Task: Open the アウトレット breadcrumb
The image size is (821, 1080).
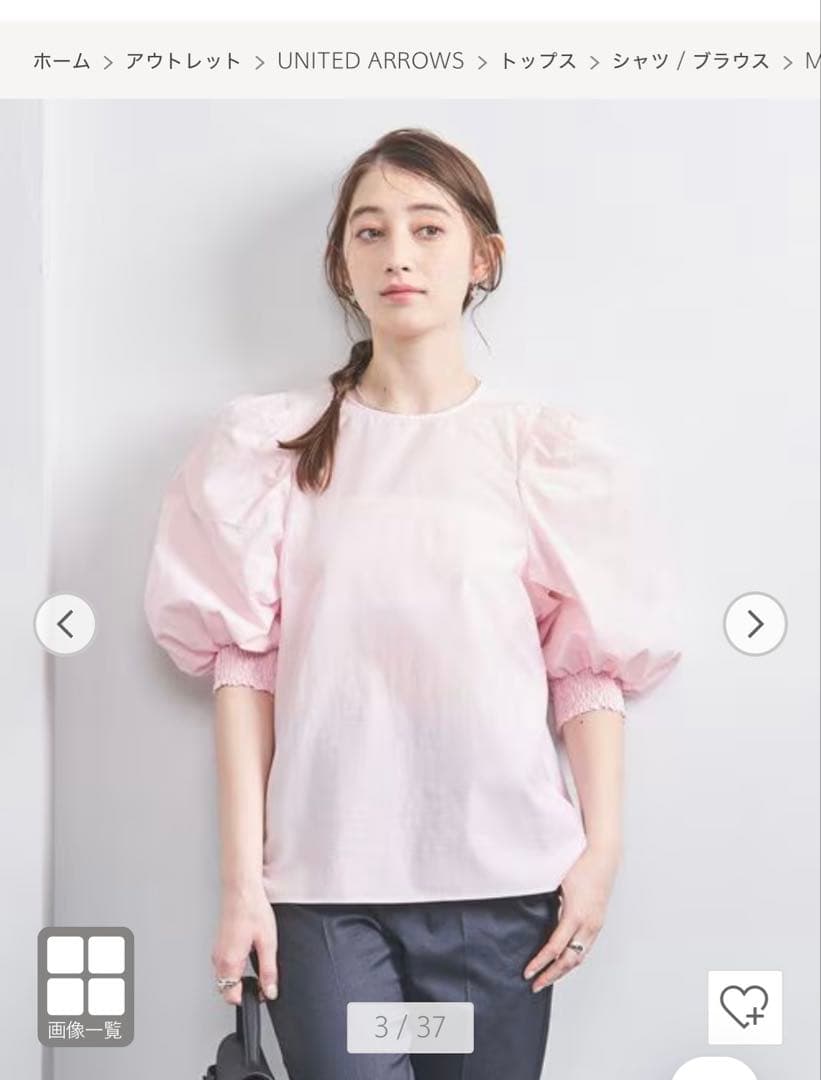Action: [183, 61]
